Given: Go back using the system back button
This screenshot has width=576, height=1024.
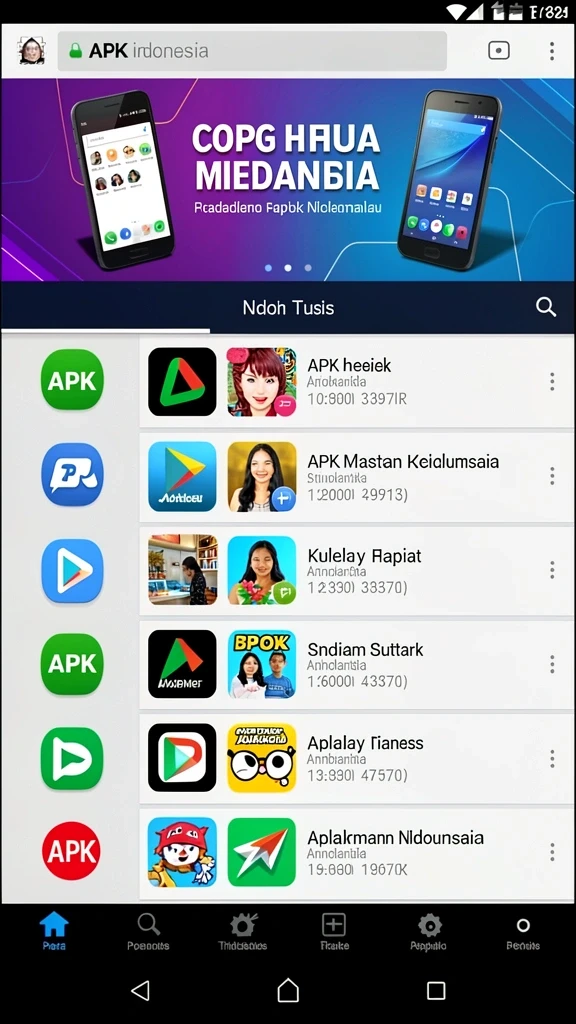Looking at the screenshot, I should tap(140, 990).
